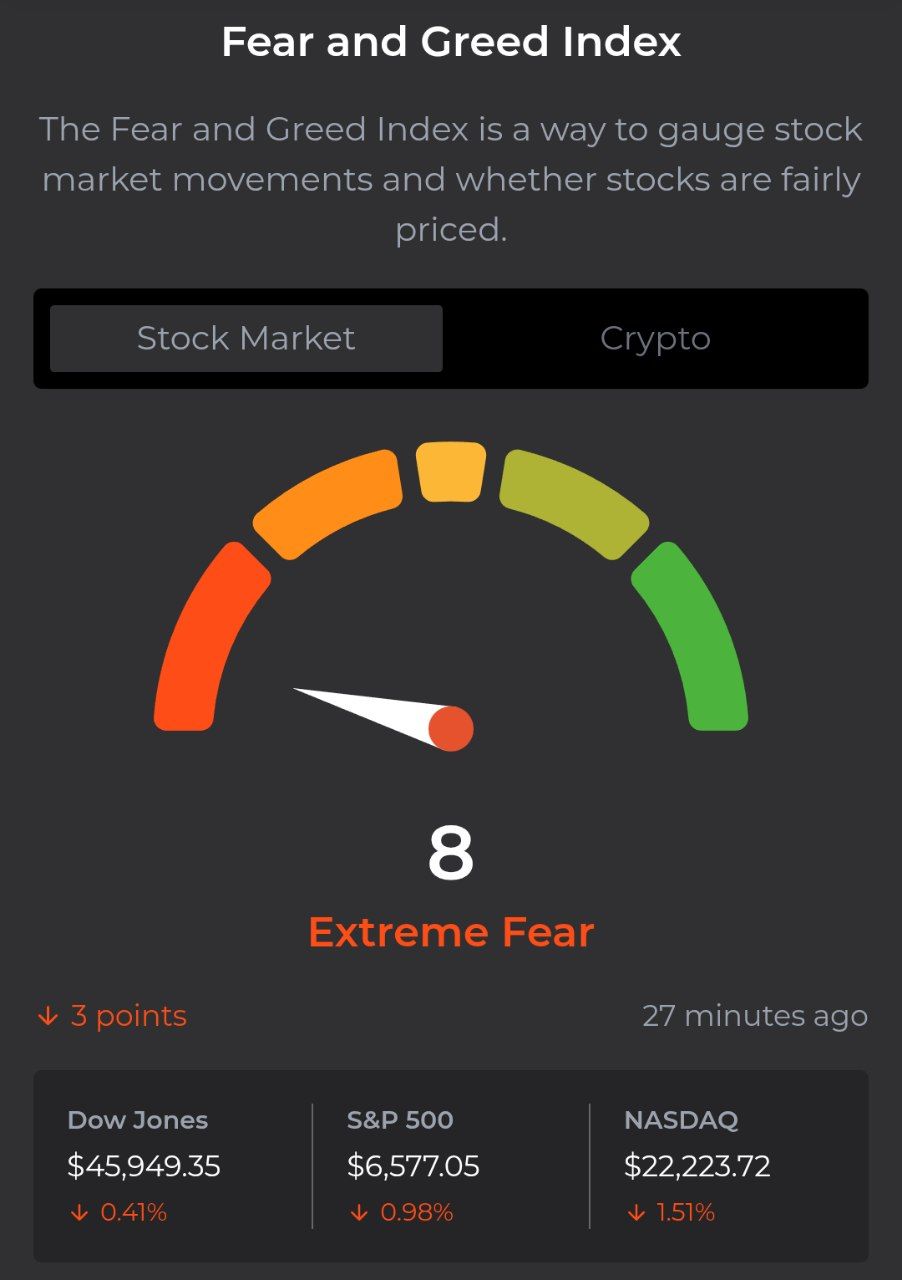Image resolution: width=902 pixels, height=1280 pixels.
Task: Select the Stock Market tab
Action: click(246, 338)
